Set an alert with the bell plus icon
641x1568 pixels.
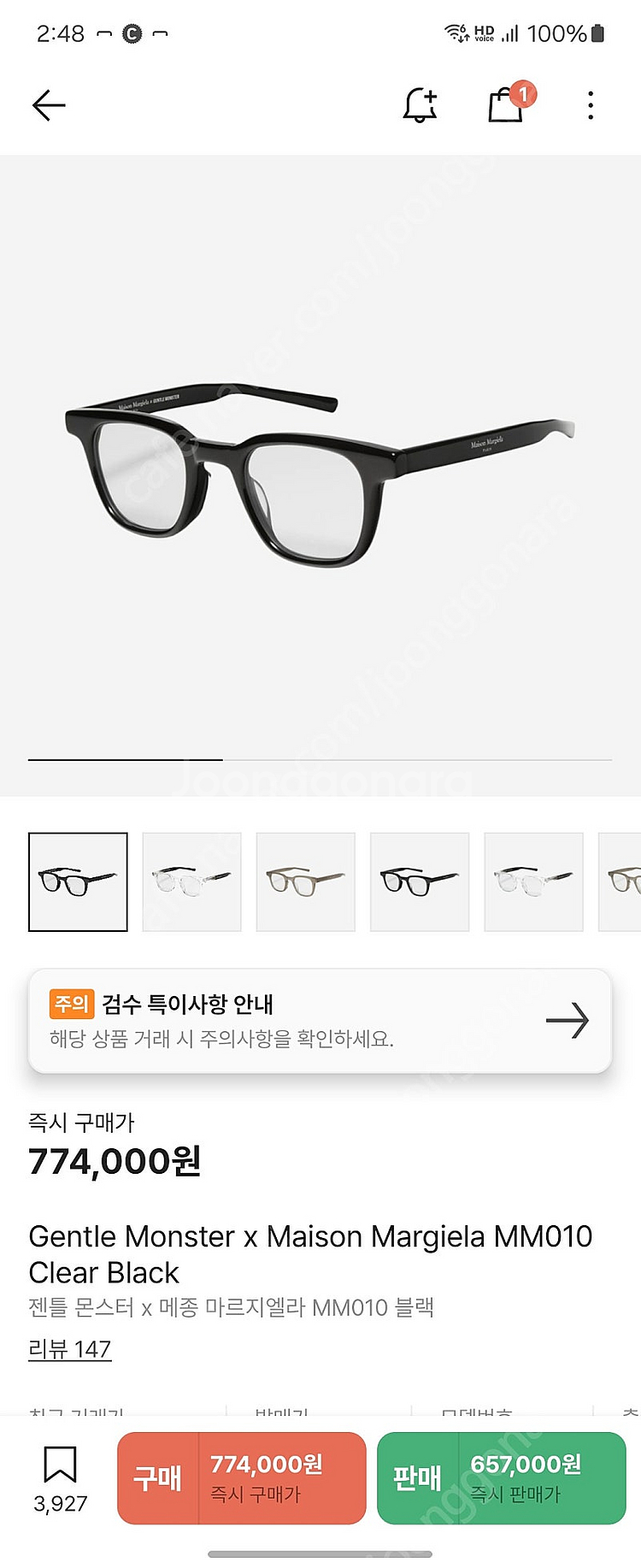tap(420, 105)
